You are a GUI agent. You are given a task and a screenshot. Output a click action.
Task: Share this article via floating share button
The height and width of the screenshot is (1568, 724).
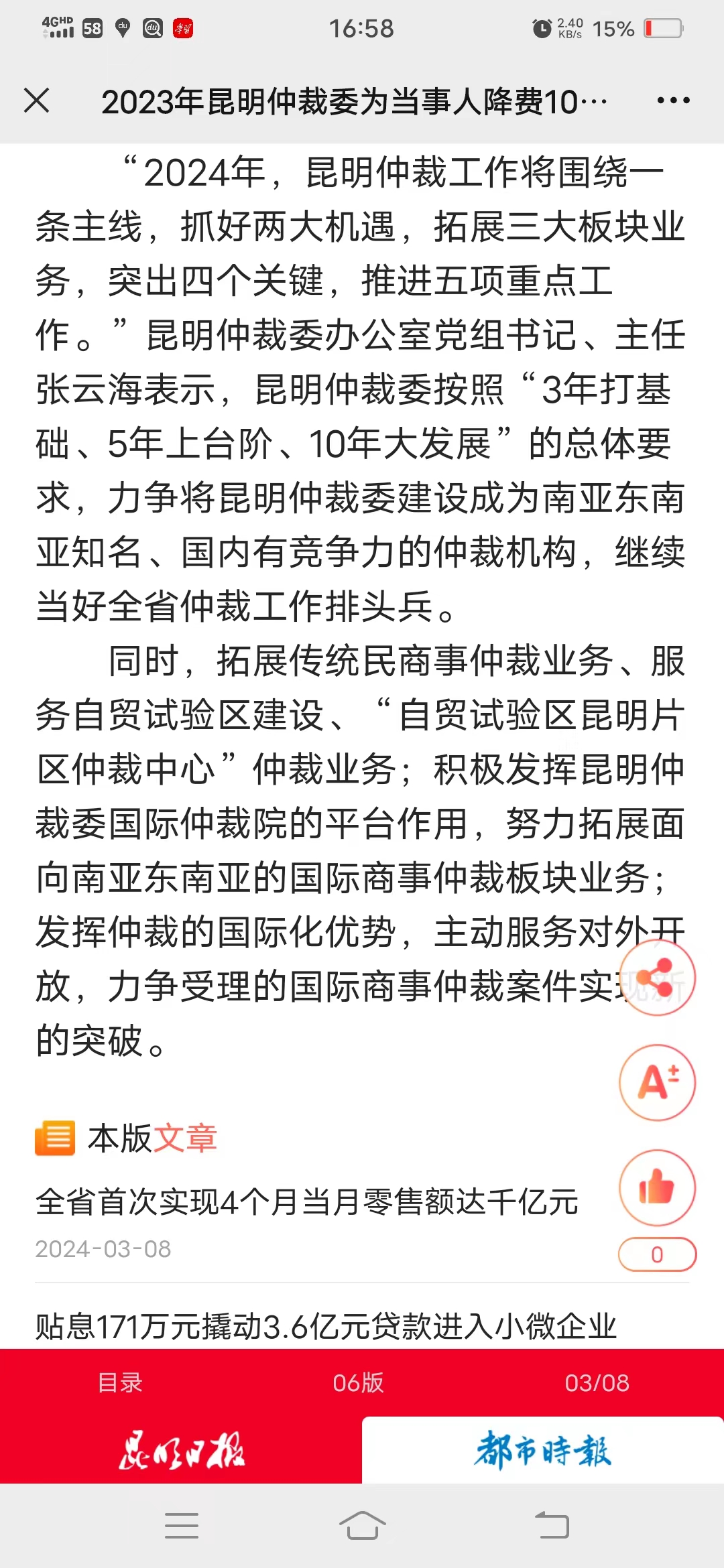[x=657, y=978]
